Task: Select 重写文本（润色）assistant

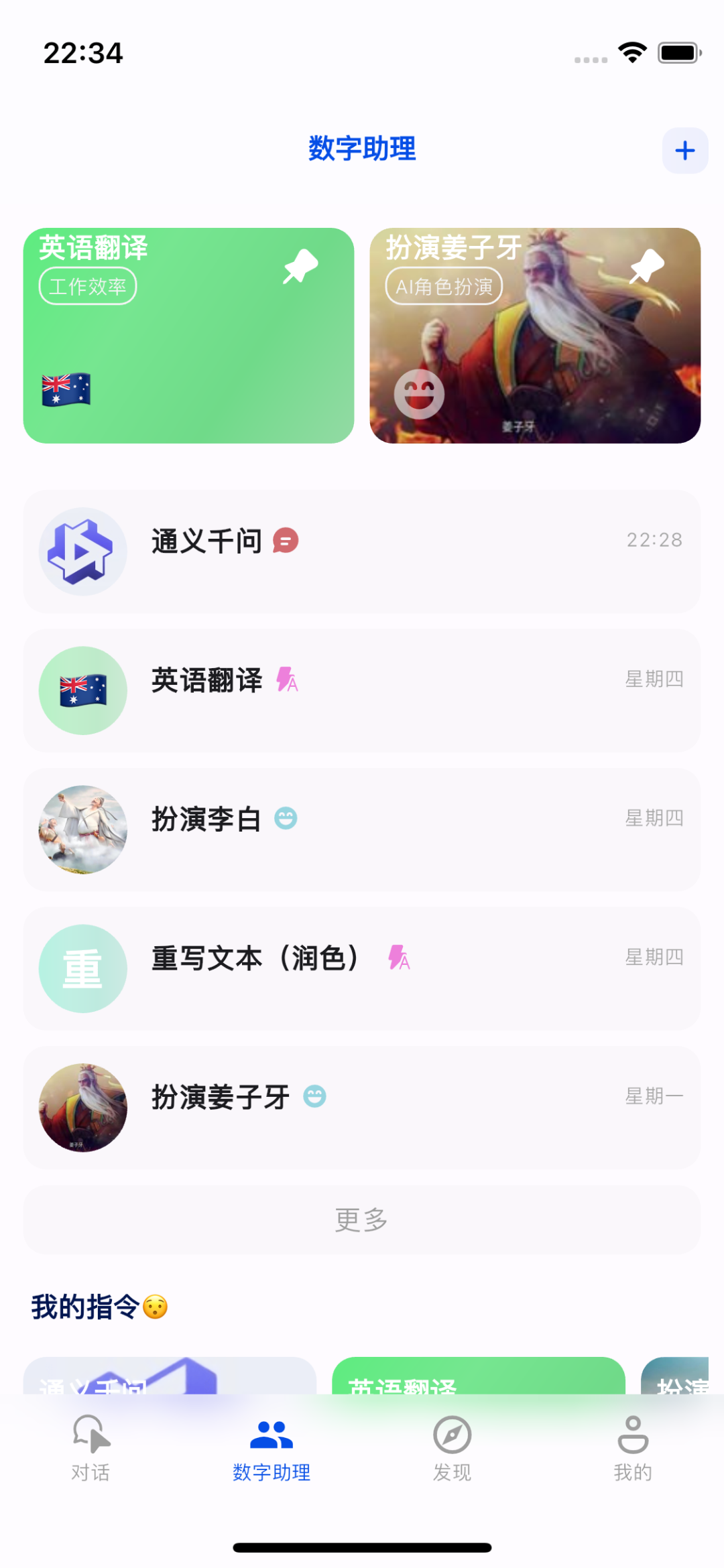Action: coord(362,969)
